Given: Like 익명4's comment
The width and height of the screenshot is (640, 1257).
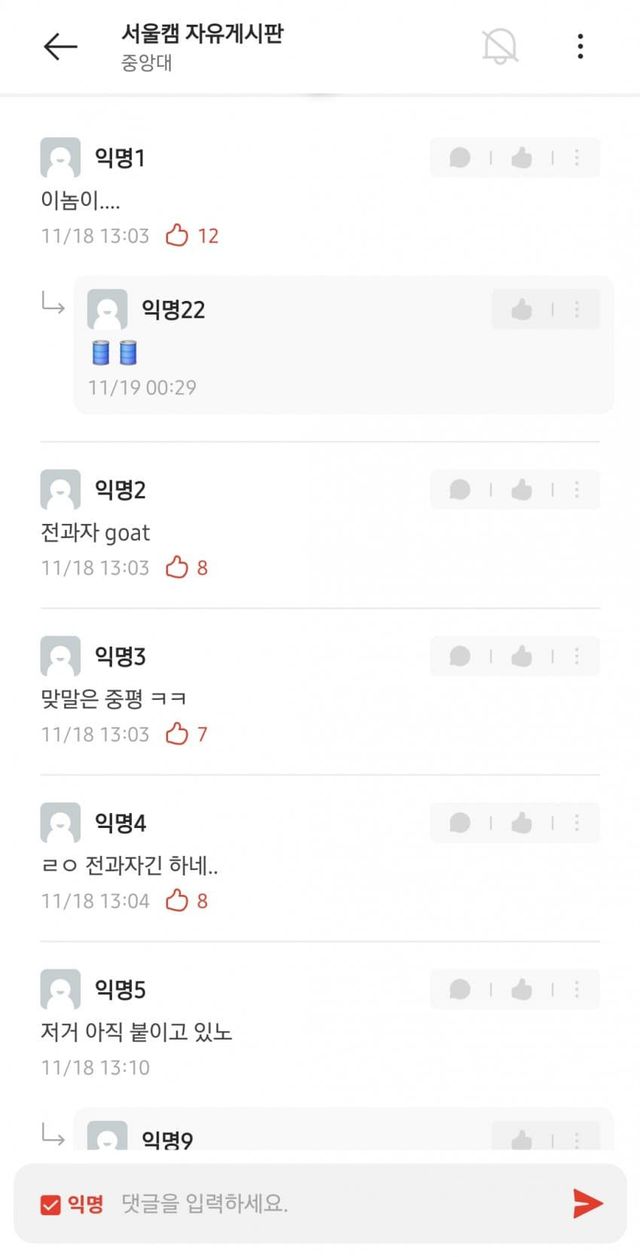Looking at the screenshot, I should tap(521, 823).
